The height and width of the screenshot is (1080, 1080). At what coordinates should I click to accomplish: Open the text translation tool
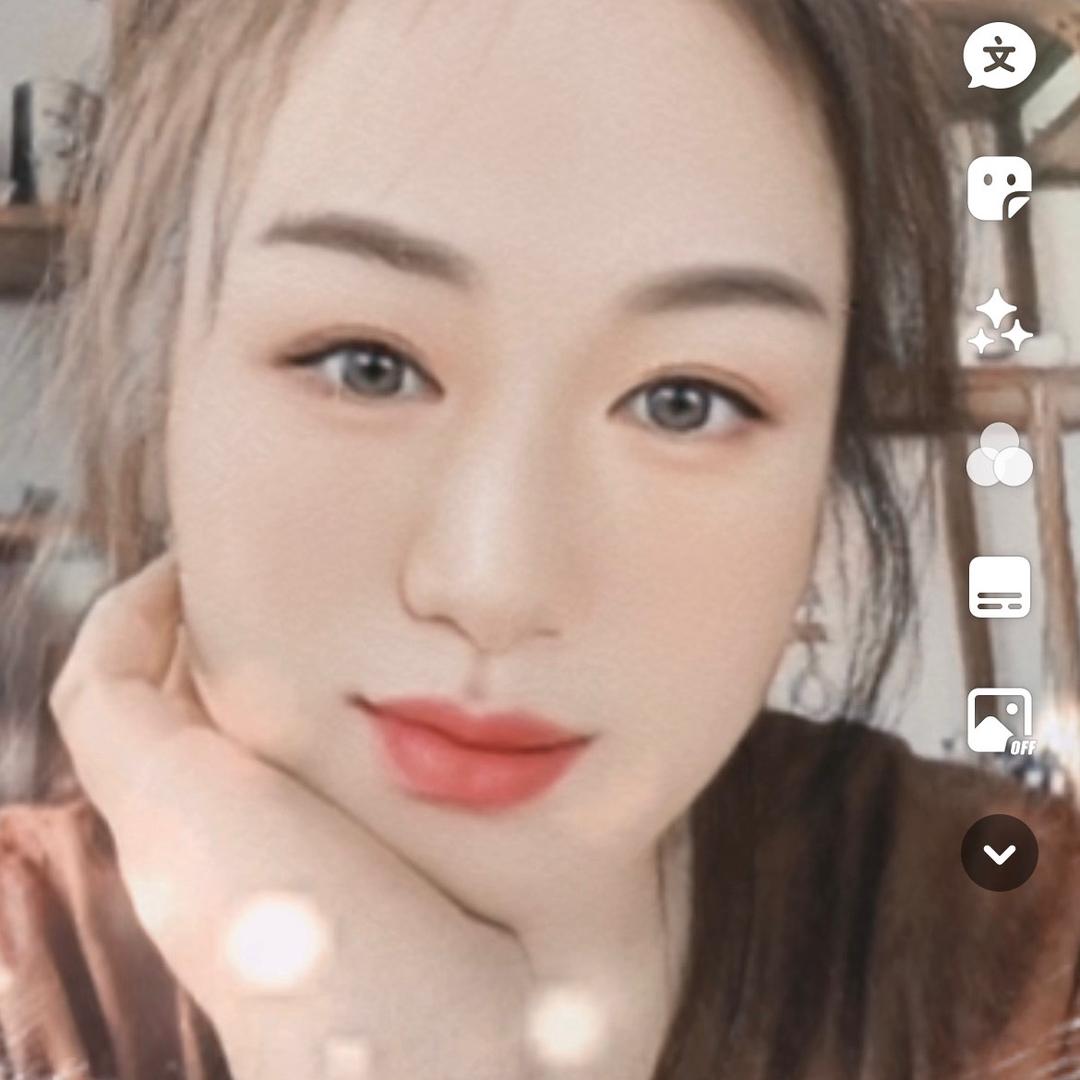999,57
